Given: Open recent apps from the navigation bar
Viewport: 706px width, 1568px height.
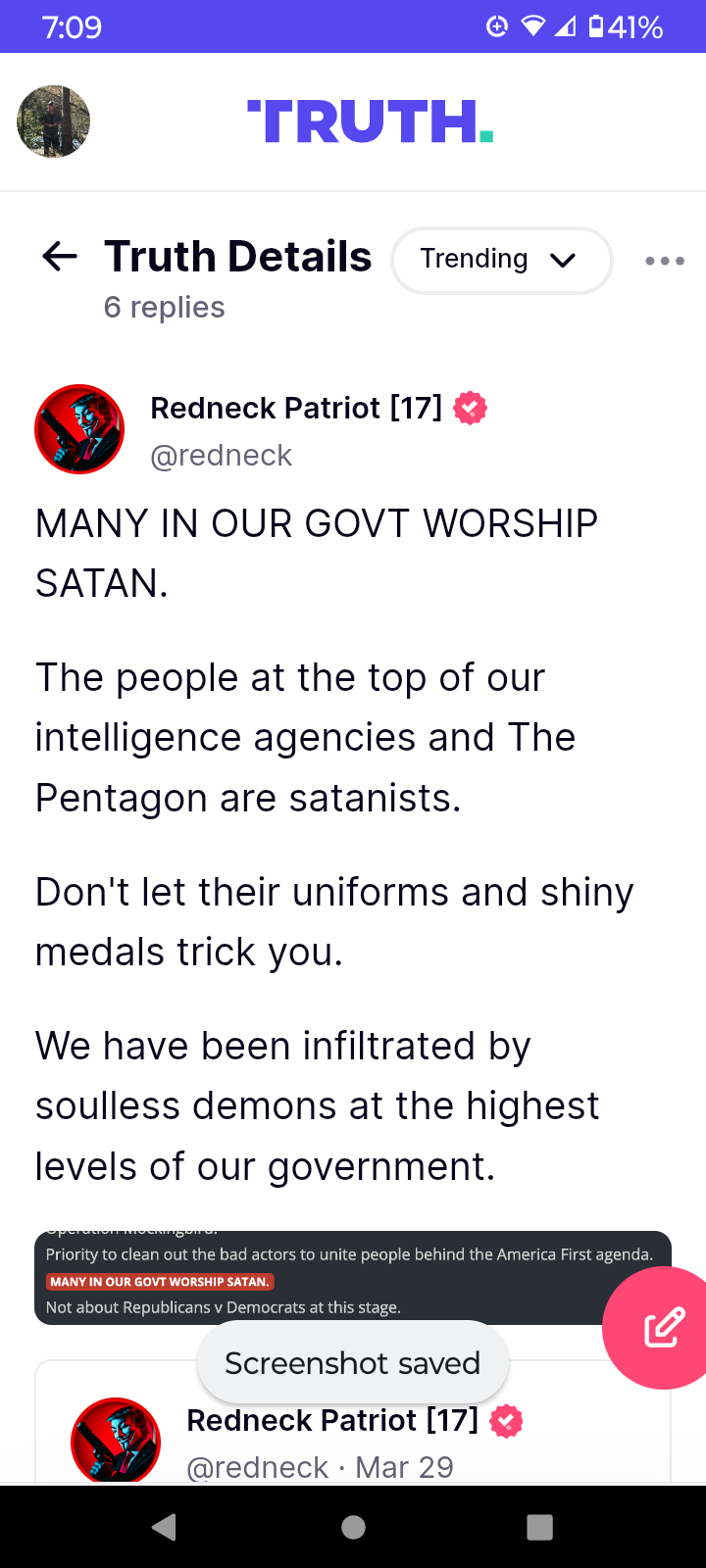Looking at the screenshot, I should pos(539,1527).
